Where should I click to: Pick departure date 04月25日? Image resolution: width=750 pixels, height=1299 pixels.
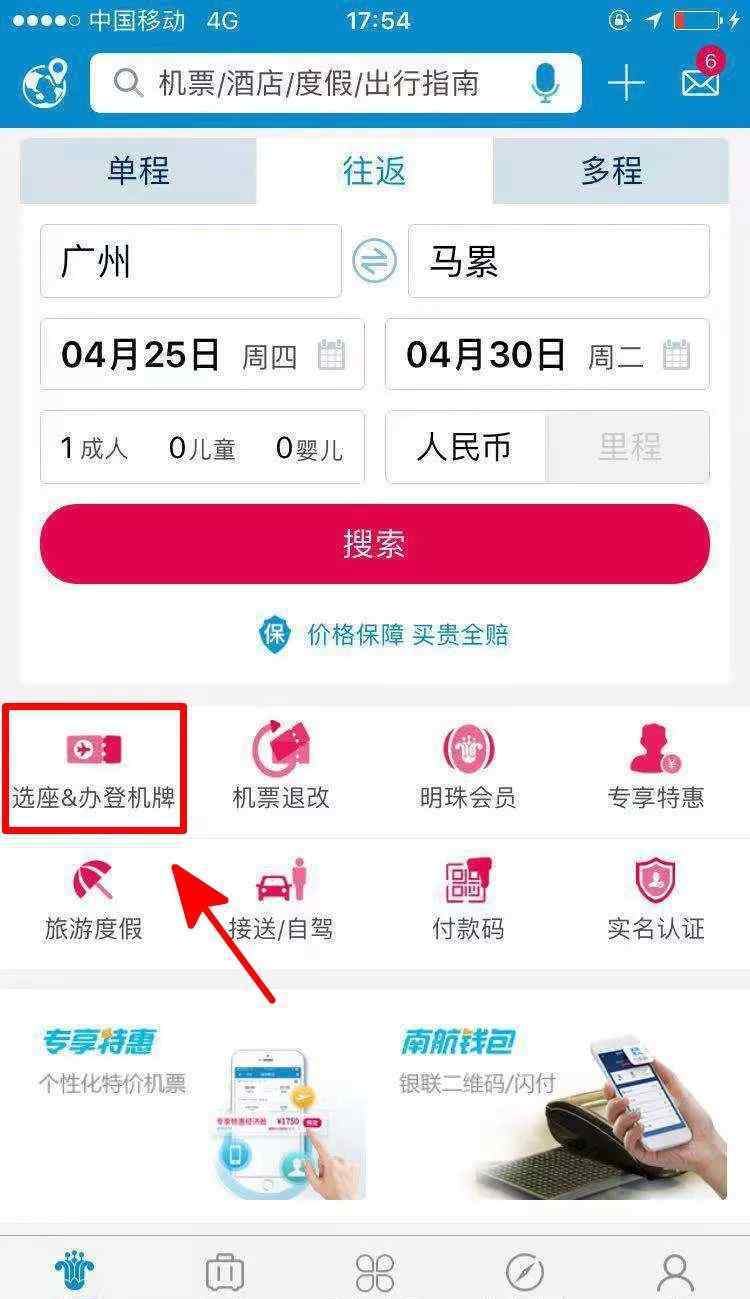click(202, 354)
